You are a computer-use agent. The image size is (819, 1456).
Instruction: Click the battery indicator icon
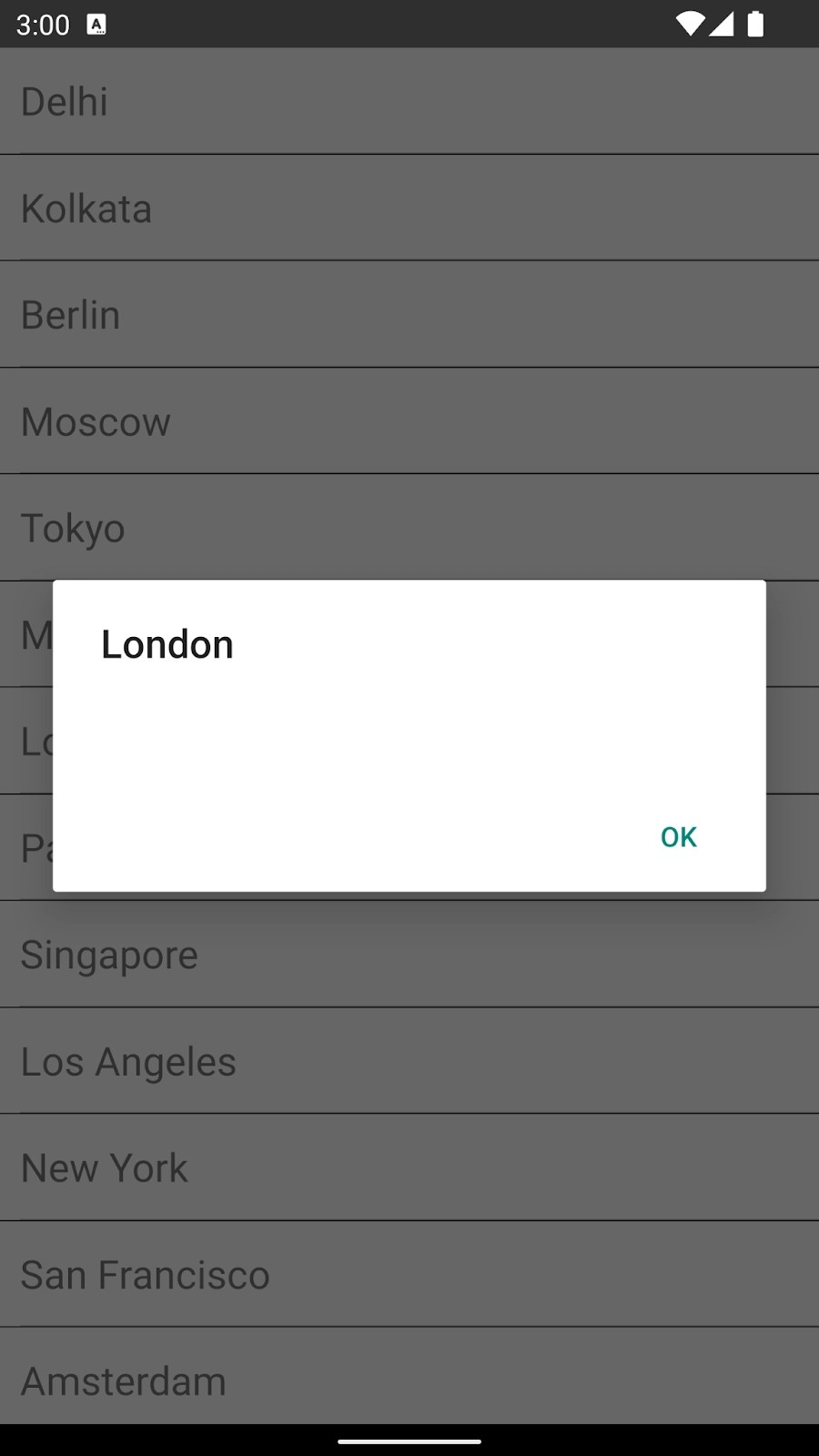tap(757, 25)
